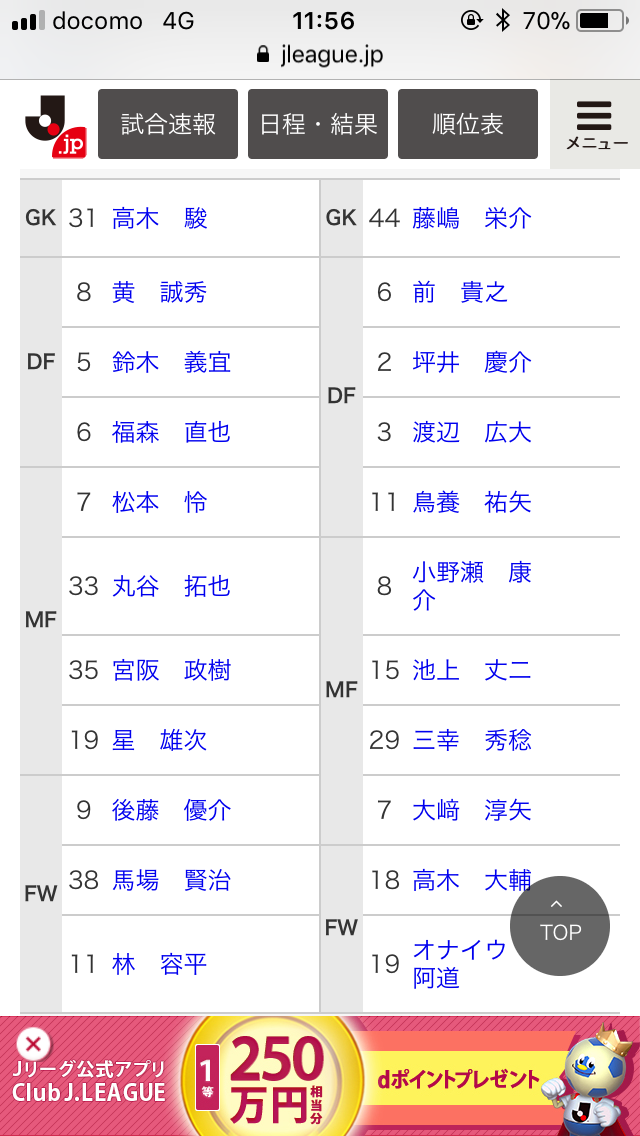Open player 藤嶋 栄介 profile

click(x=472, y=218)
